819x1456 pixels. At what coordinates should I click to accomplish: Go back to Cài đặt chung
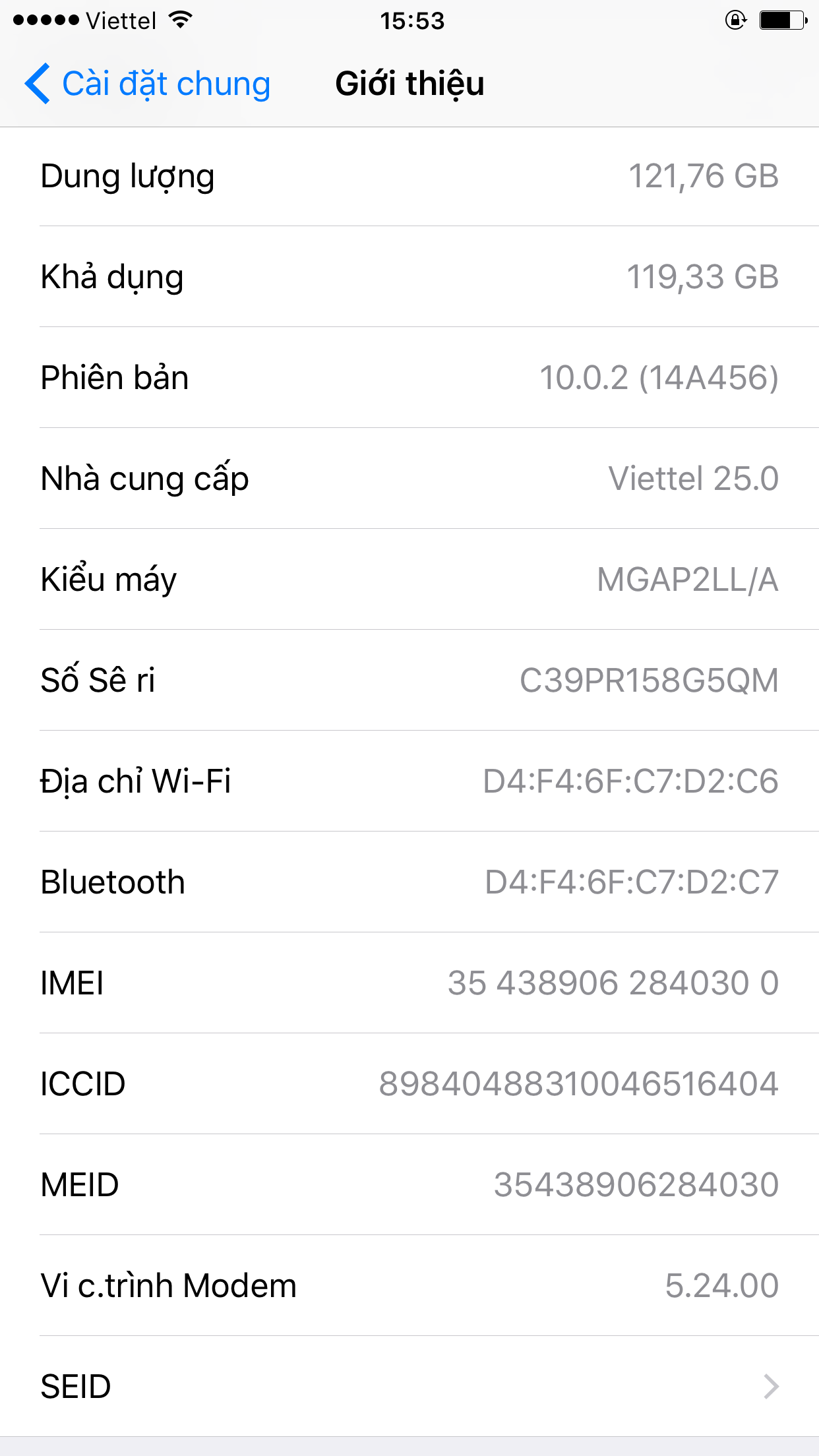point(148,84)
